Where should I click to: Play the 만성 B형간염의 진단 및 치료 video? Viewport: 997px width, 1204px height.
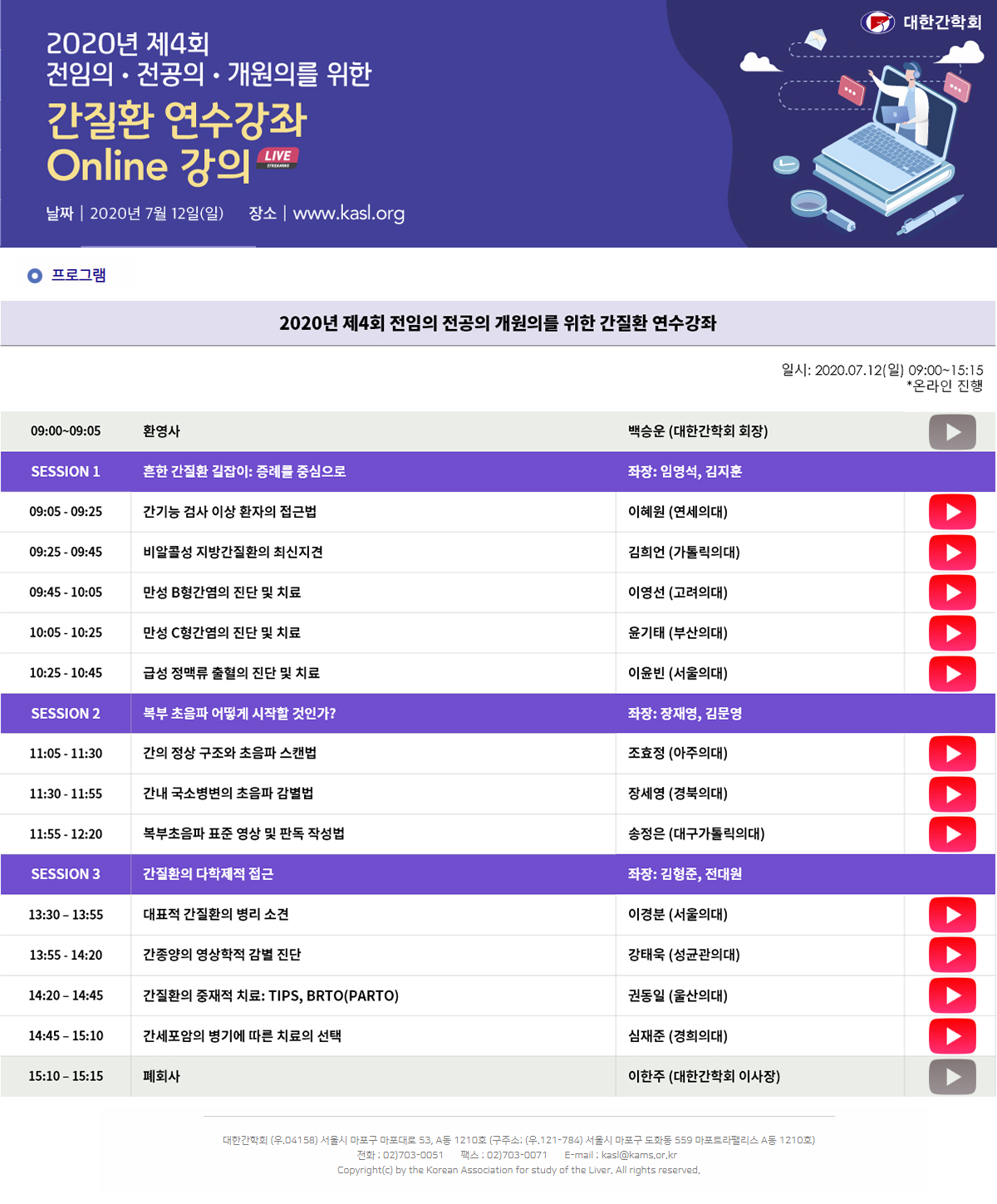click(x=952, y=592)
